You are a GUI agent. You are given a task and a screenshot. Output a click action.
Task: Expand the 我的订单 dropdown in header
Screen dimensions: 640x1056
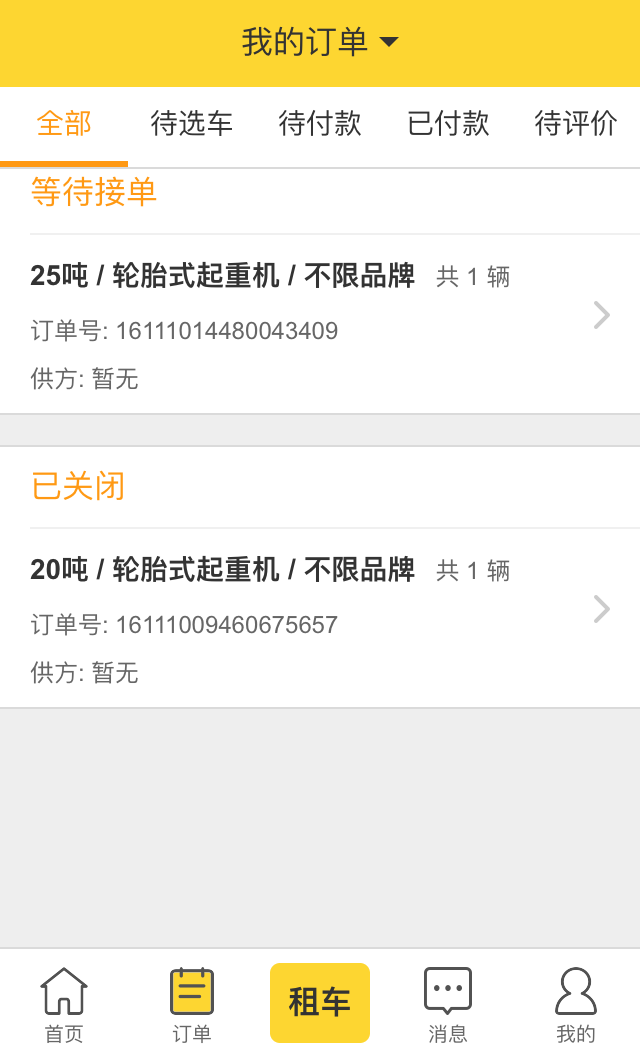[320, 42]
